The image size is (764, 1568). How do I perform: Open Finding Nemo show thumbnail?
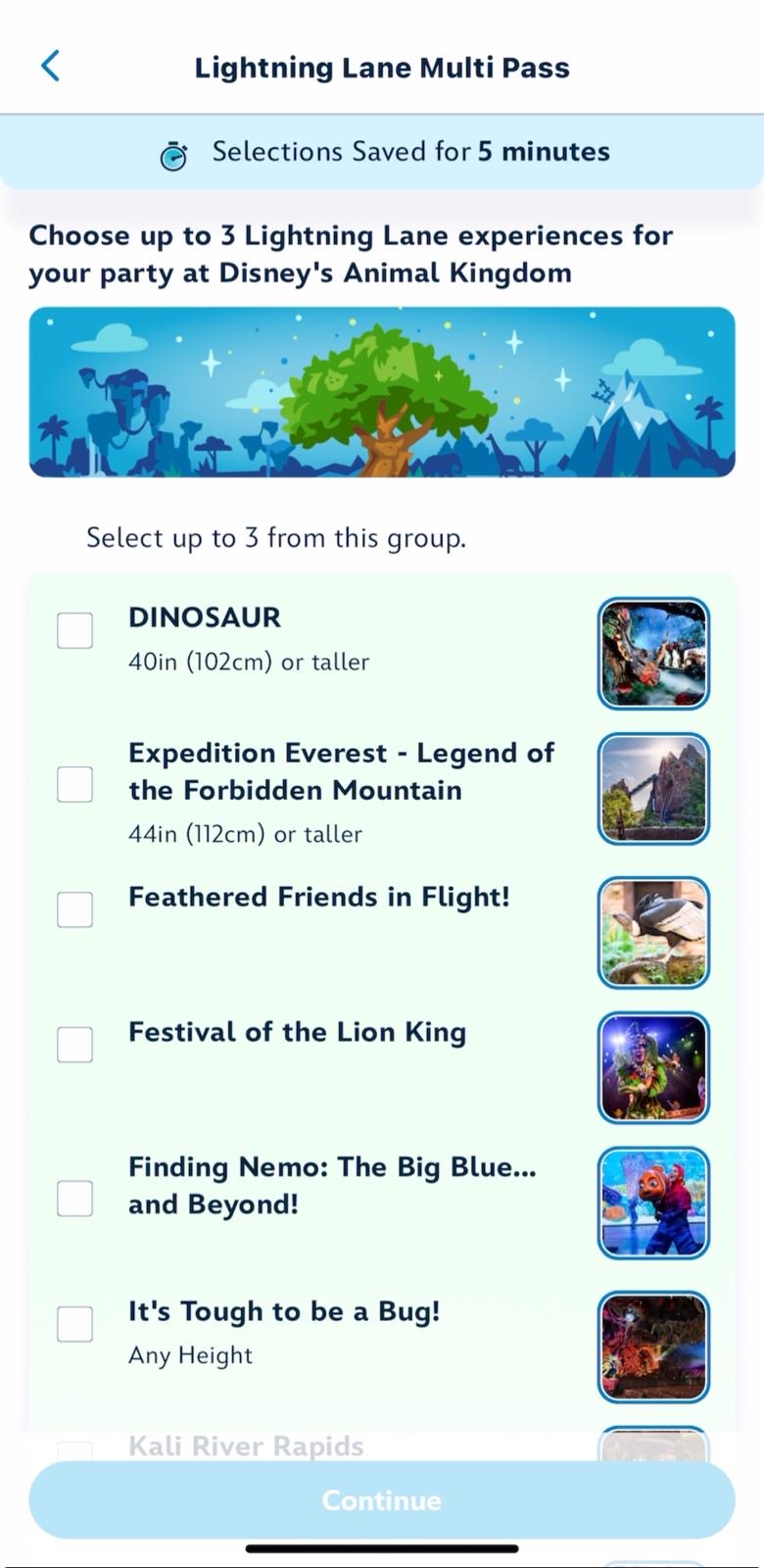(x=653, y=1203)
